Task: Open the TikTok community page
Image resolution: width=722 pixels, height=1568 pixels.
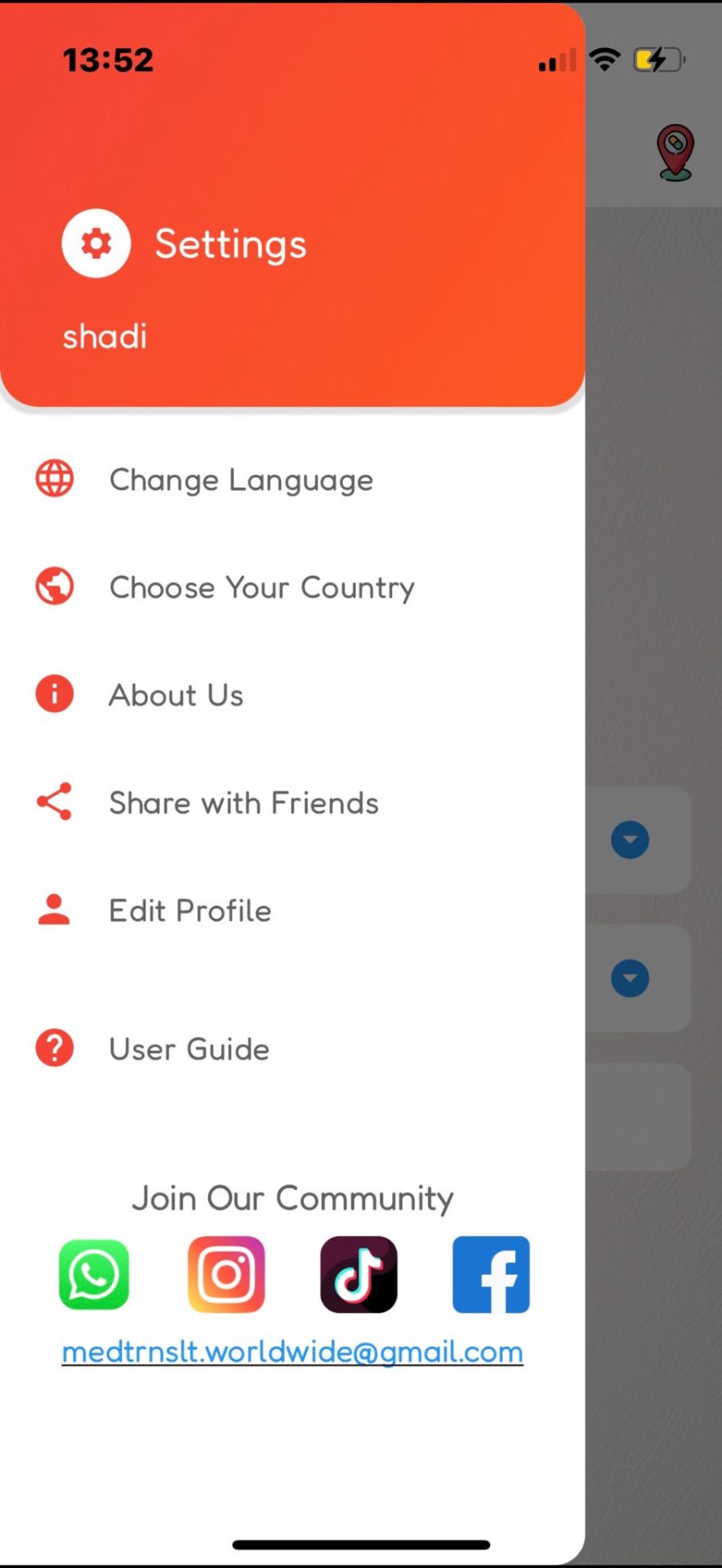Action: click(x=359, y=1275)
